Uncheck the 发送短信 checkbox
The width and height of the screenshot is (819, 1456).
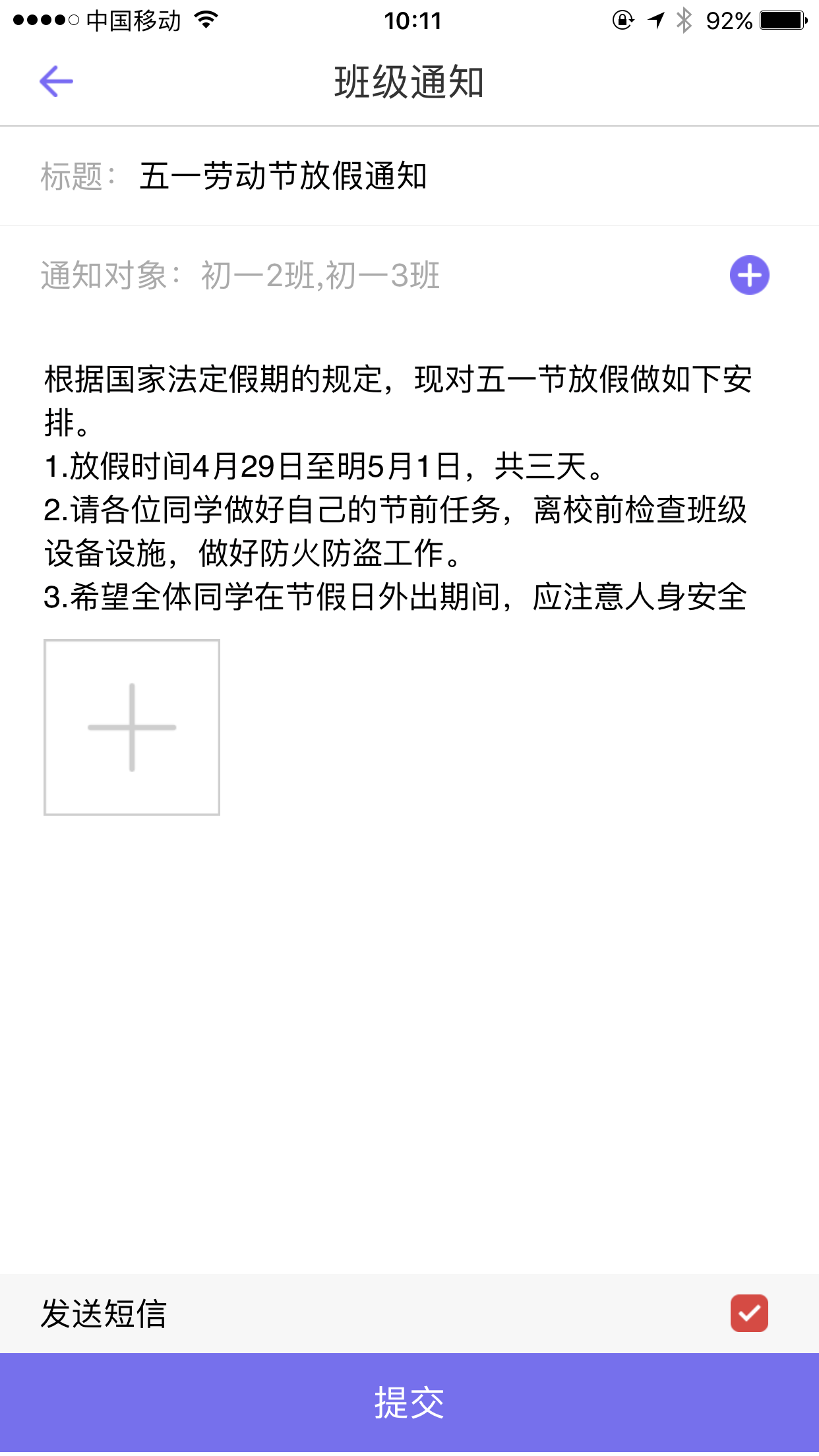point(749,1313)
